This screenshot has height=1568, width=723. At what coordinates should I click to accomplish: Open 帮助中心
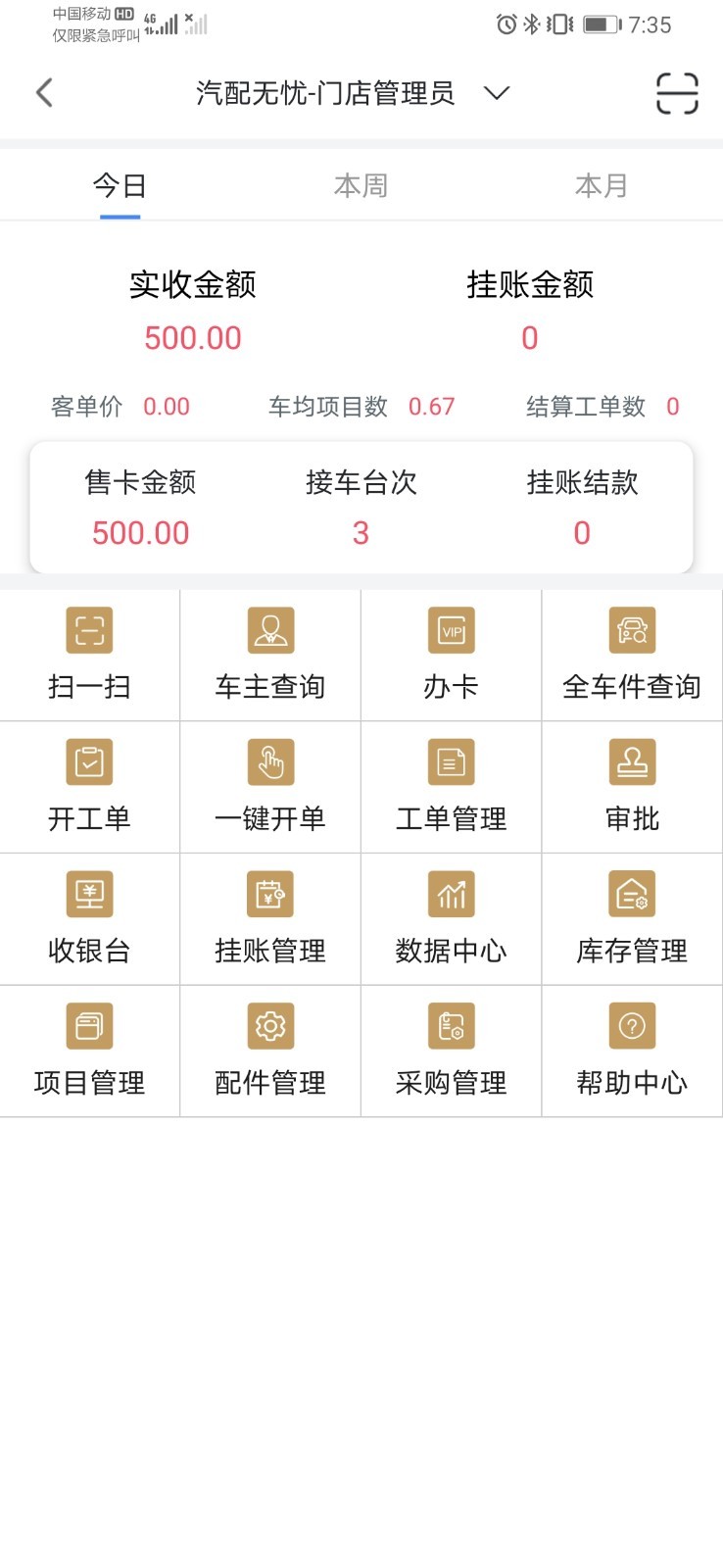(x=632, y=1051)
